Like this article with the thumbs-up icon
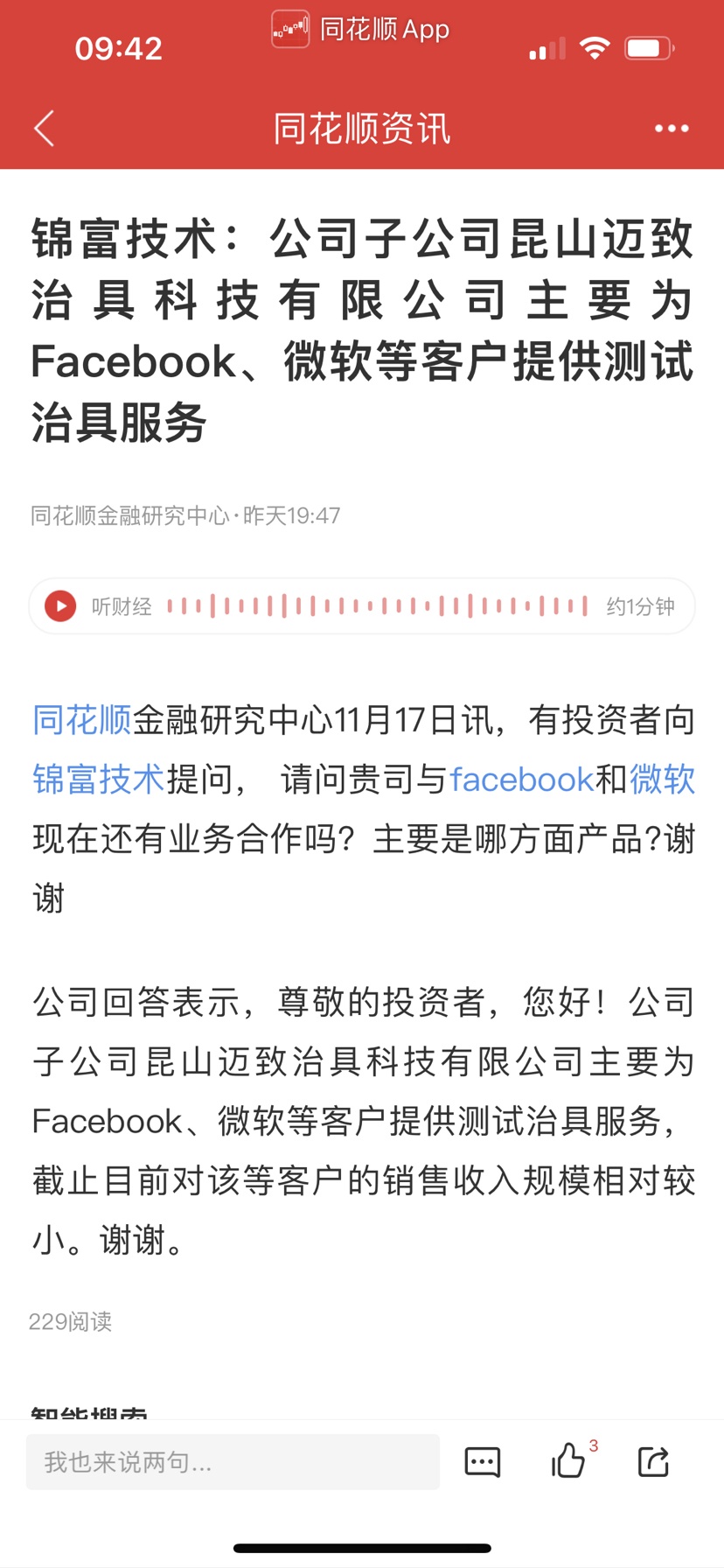724x1568 pixels. point(569,1460)
